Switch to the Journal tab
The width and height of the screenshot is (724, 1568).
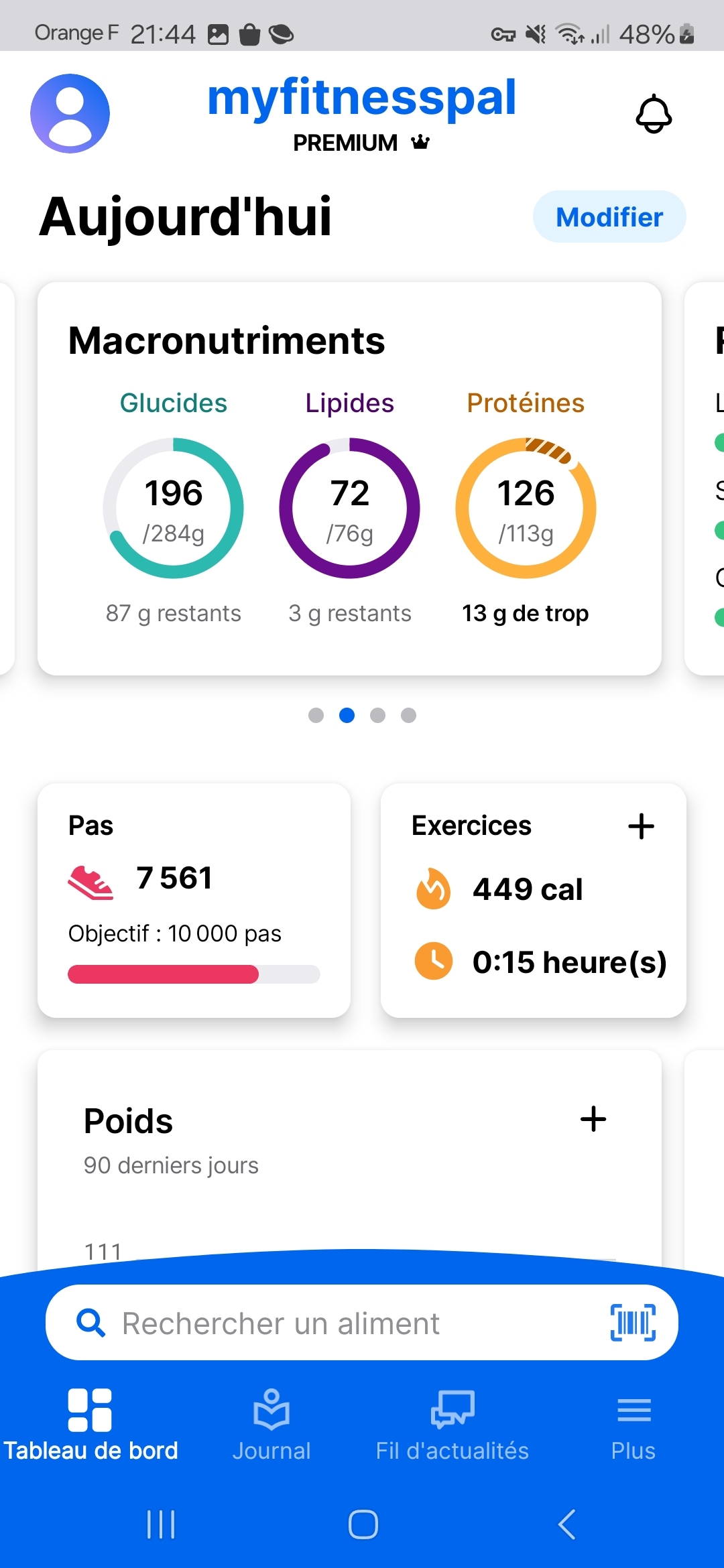271,1425
